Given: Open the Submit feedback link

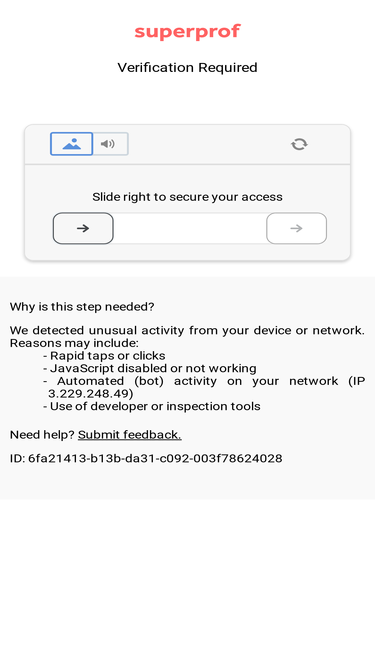Looking at the screenshot, I should coord(130,435).
